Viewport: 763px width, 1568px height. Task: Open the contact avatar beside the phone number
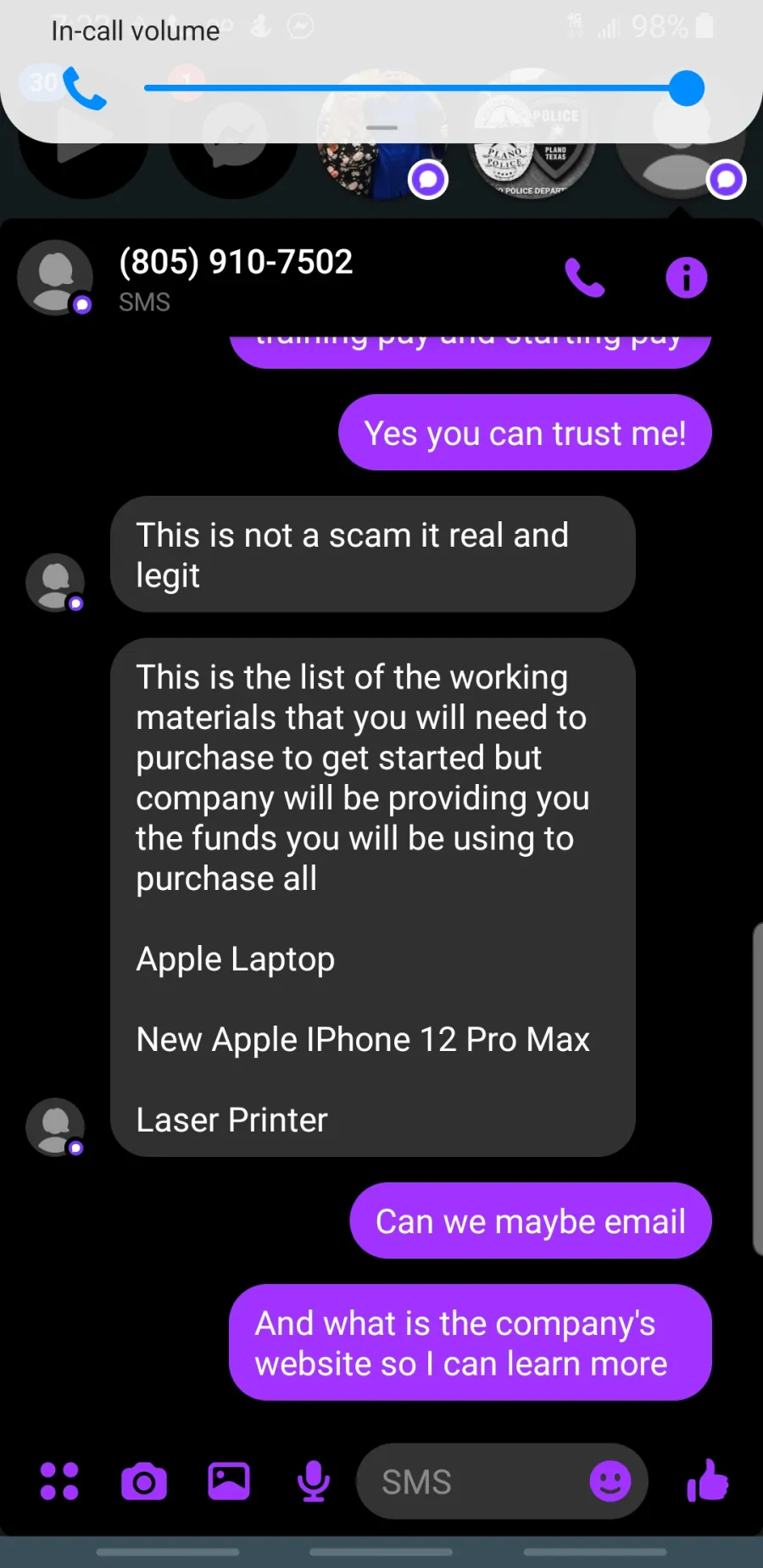56,277
